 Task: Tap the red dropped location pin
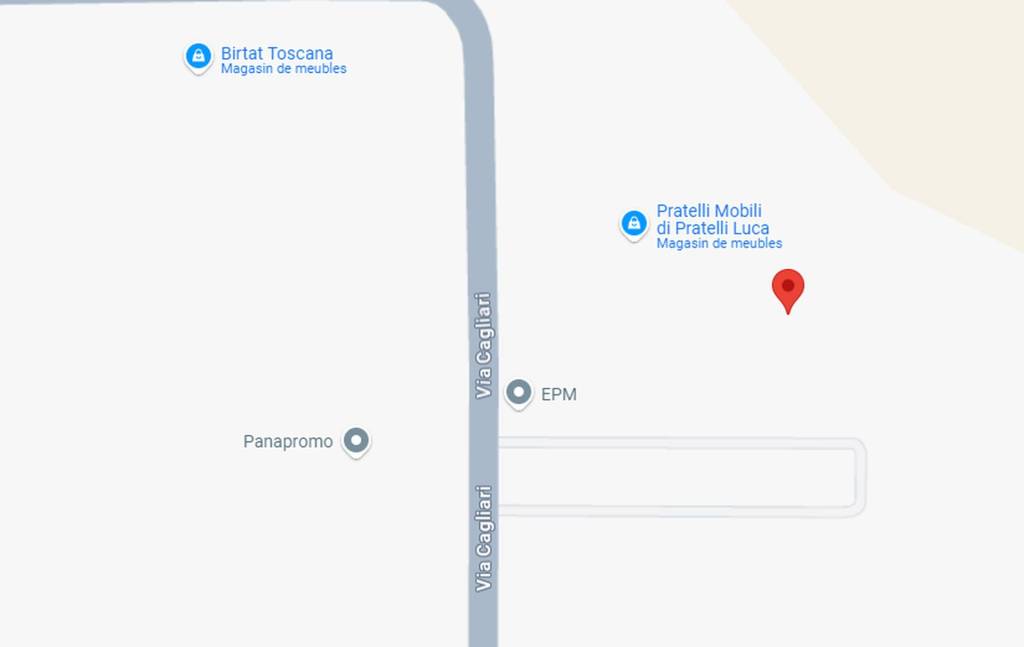click(788, 289)
